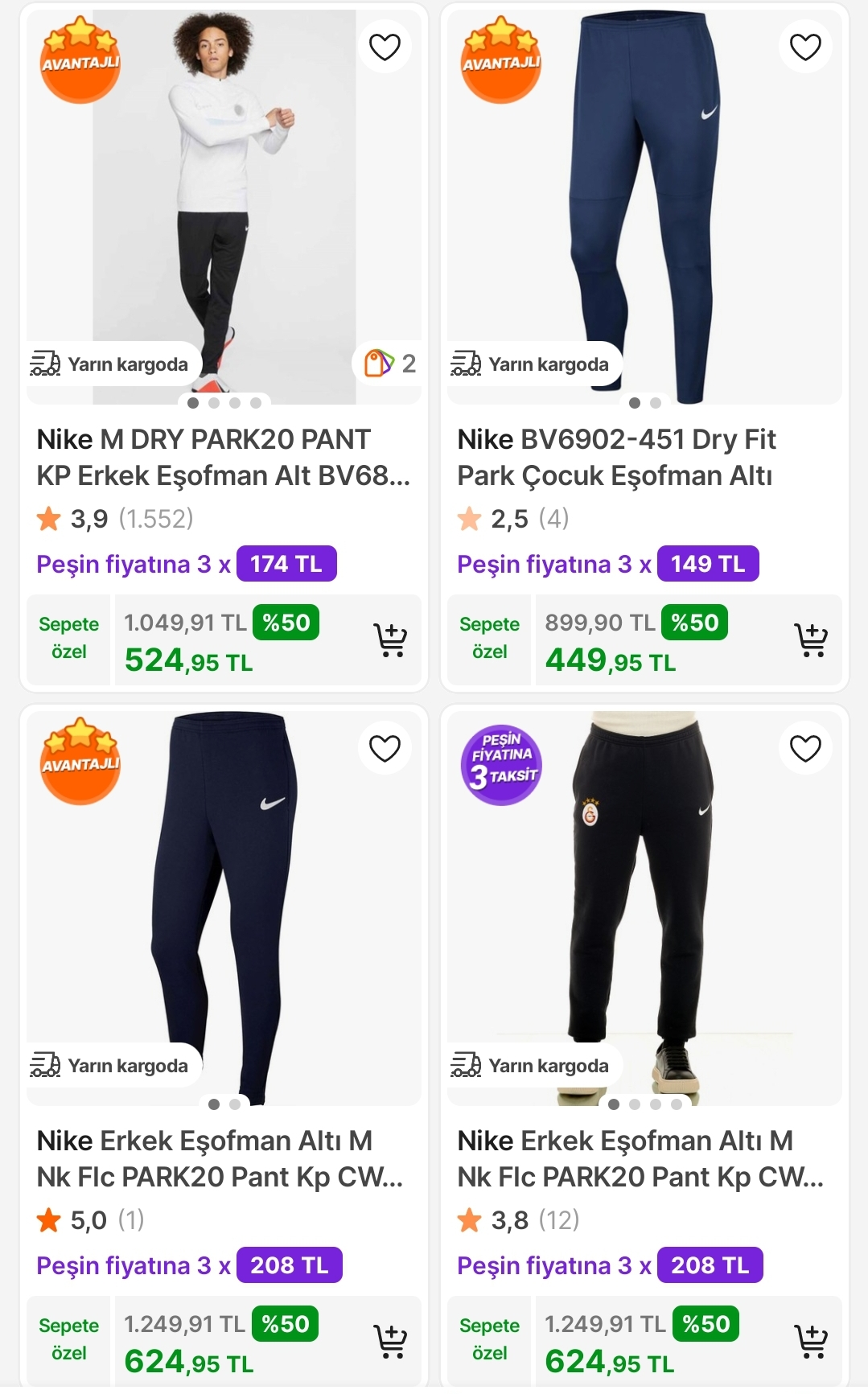Image resolution: width=868 pixels, height=1394 pixels.
Task: Open Nike BV6902-451 Dry Fit Park product card
Action: [x=644, y=457]
